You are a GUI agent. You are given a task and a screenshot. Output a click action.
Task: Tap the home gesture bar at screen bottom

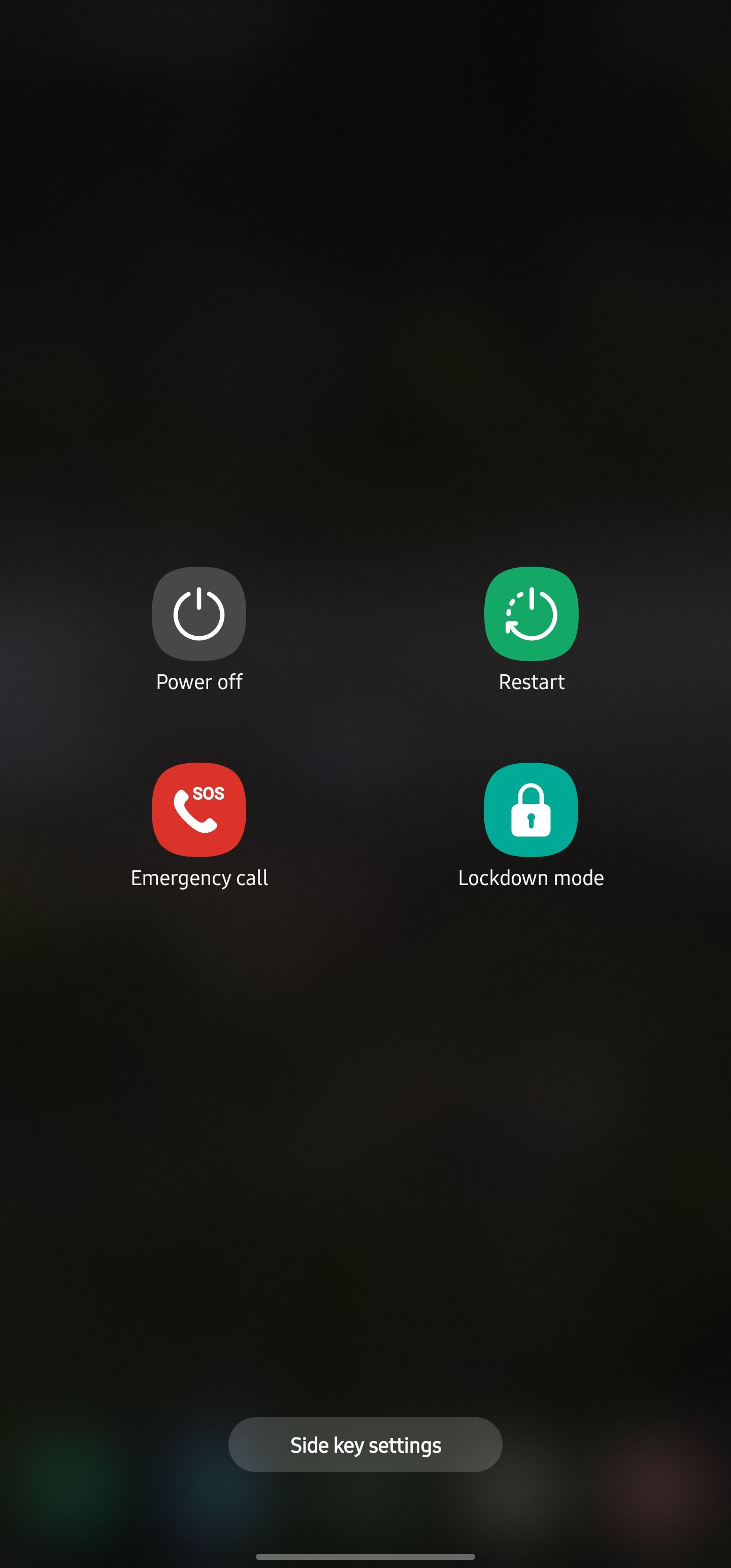tap(365, 1556)
